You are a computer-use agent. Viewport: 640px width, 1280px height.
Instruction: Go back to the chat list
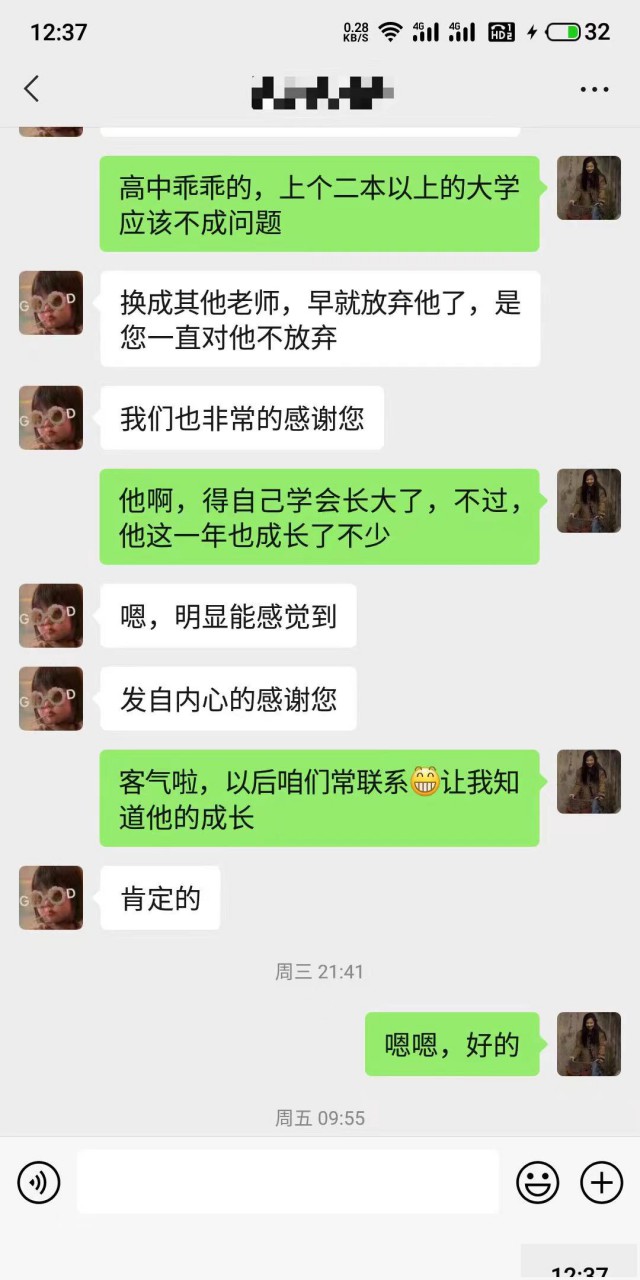coord(32,89)
